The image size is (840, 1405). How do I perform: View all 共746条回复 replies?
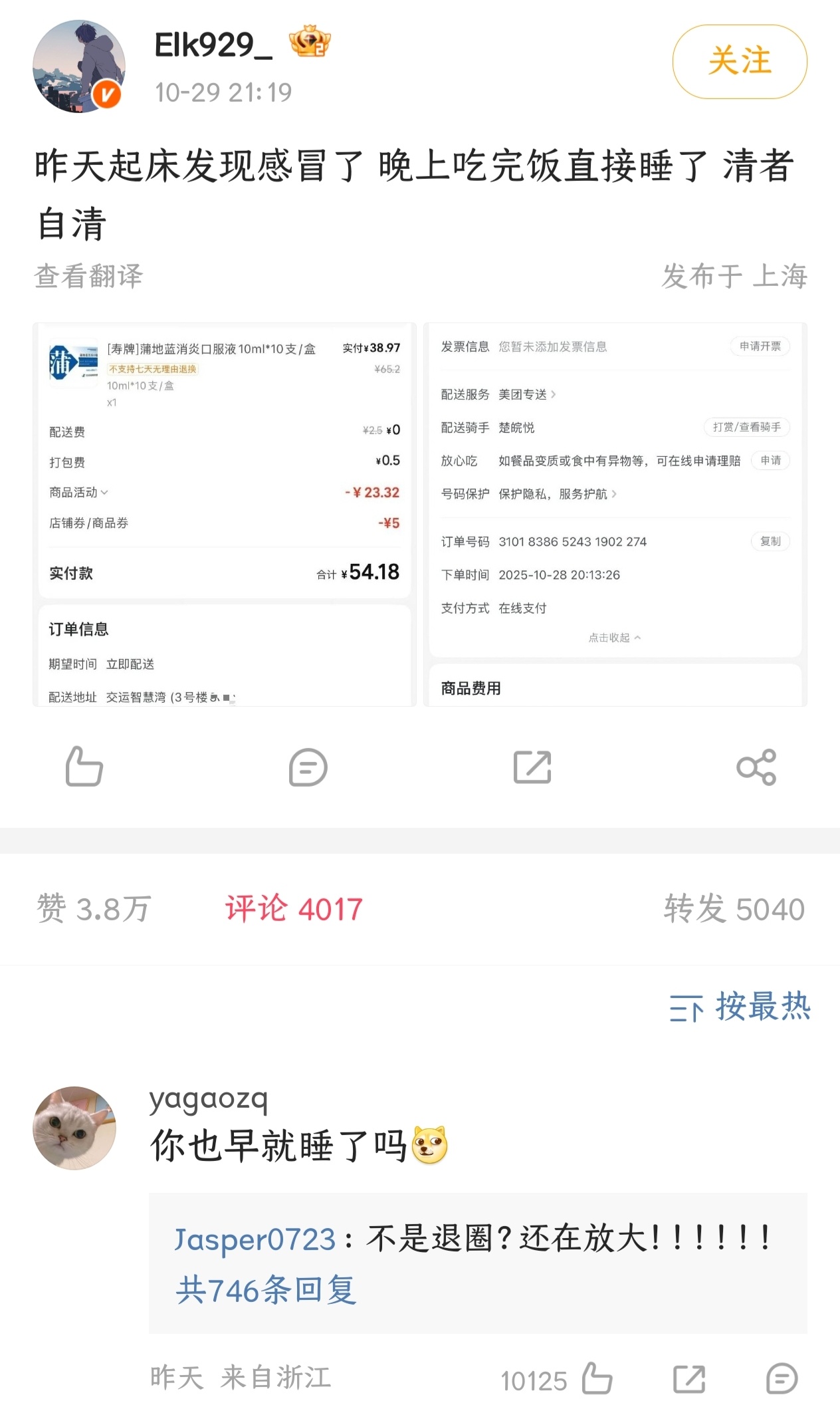tap(266, 1291)
